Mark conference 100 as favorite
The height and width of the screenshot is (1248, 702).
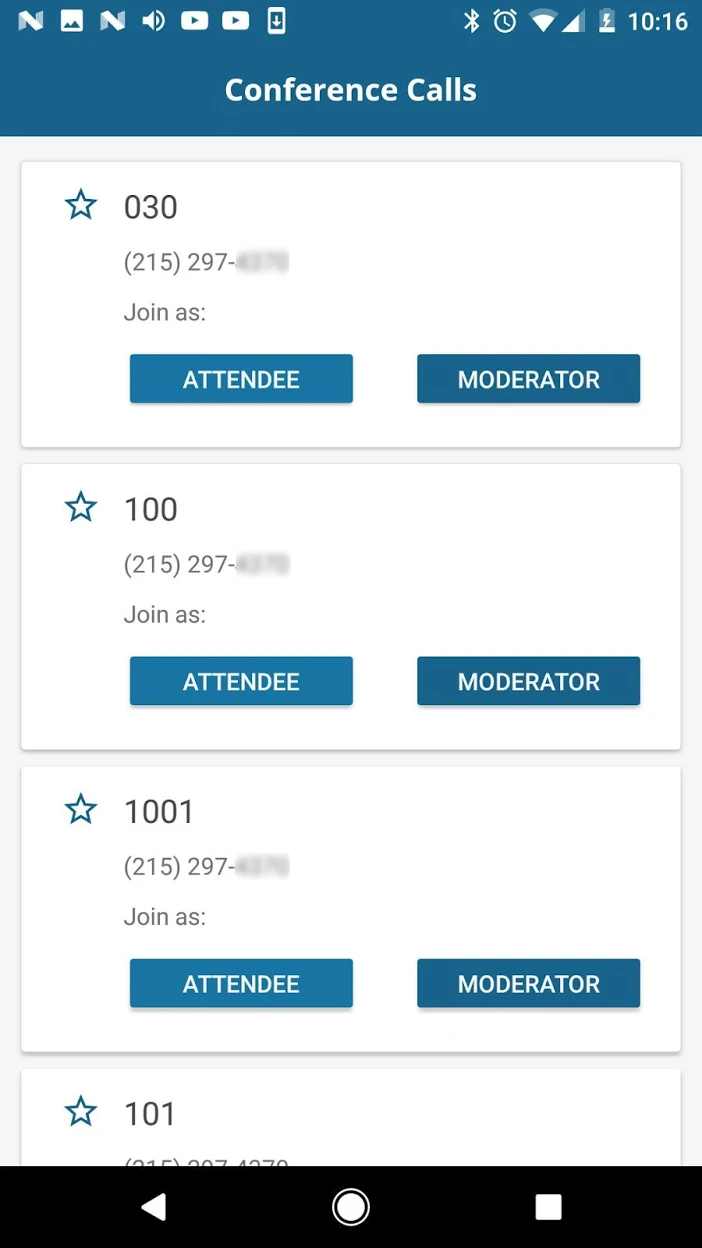[81, 508]
